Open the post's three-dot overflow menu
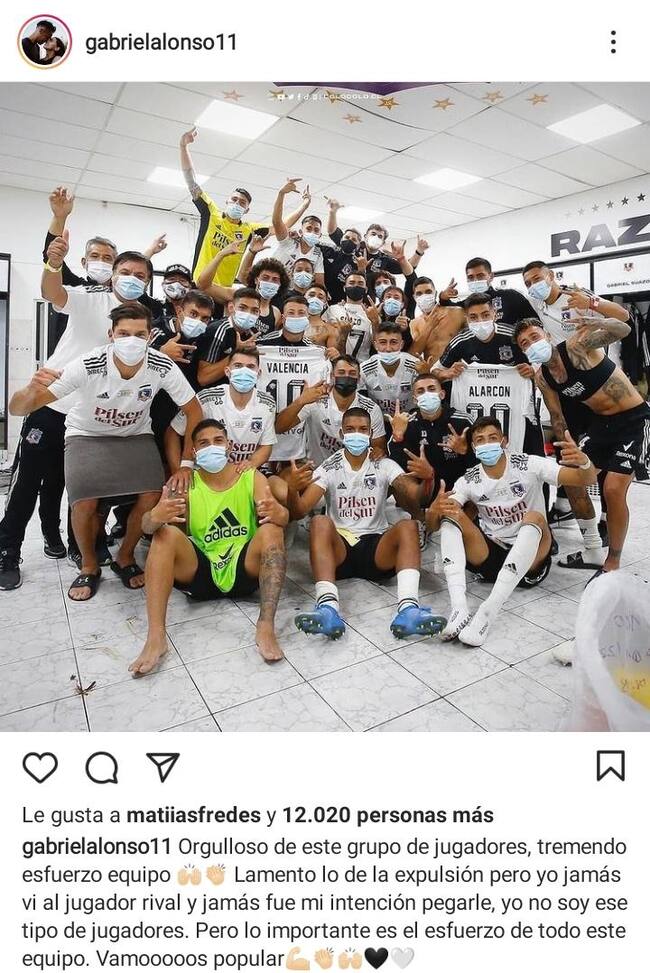The width and height of the screenshot is (650, 973). pyautogui.click(x=612, y=42)
